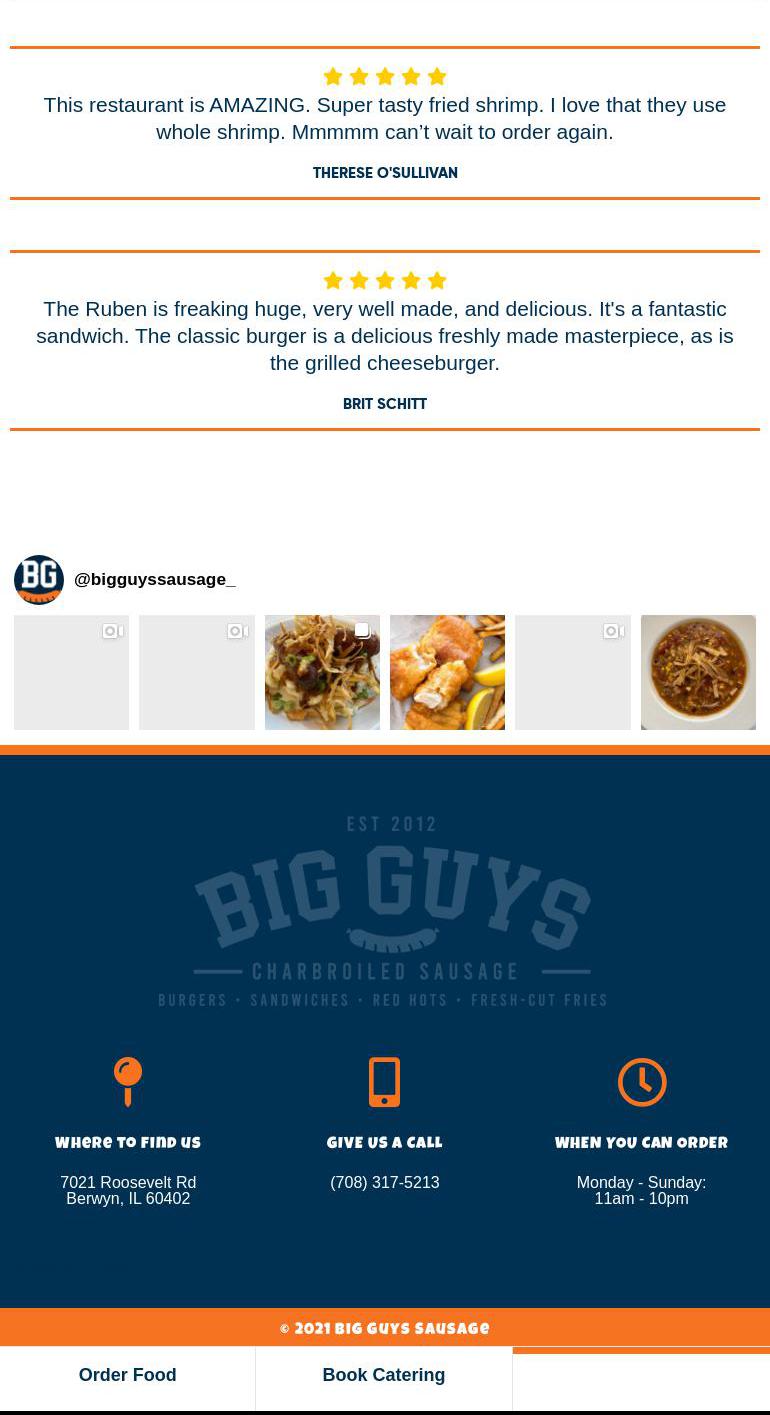Viewport: 770px width, 1415px height.
Task: View the fried fish and lemon post
Action: (x=447, y=672)
